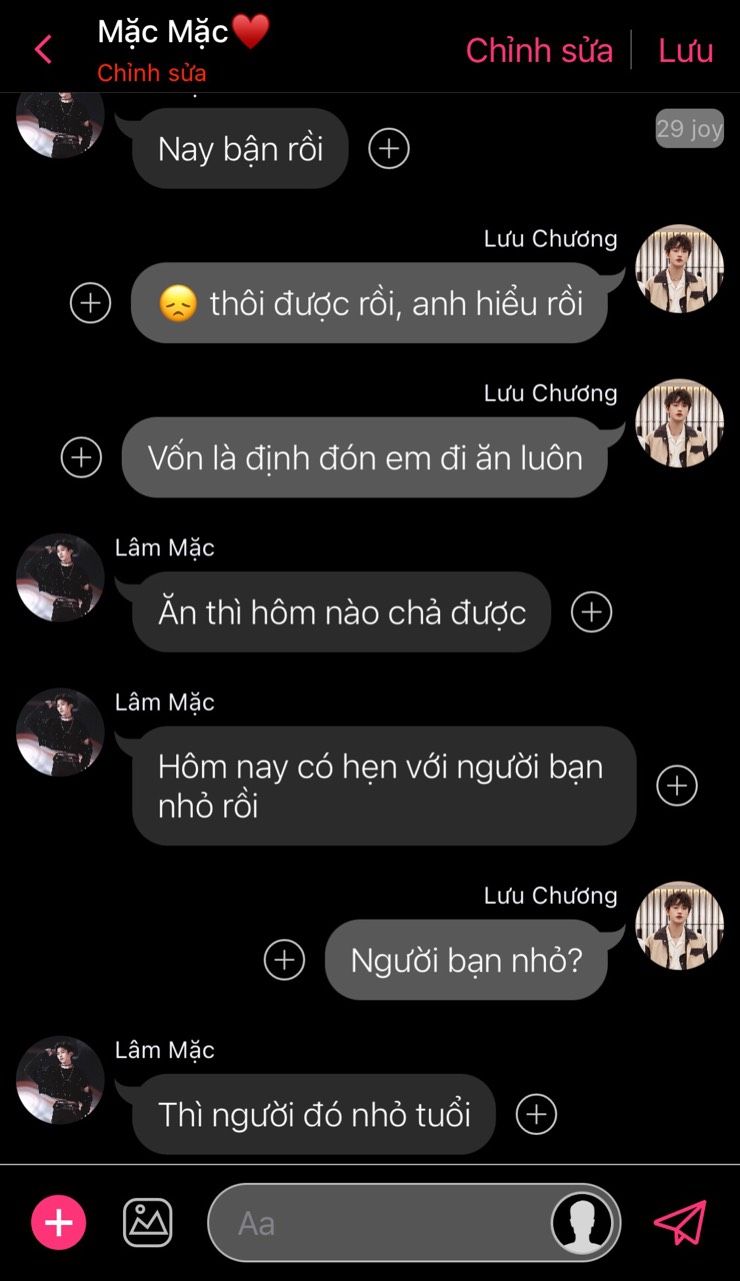
Task: Tap Chỉnh sửa at the top right
Action: (539, 50)
